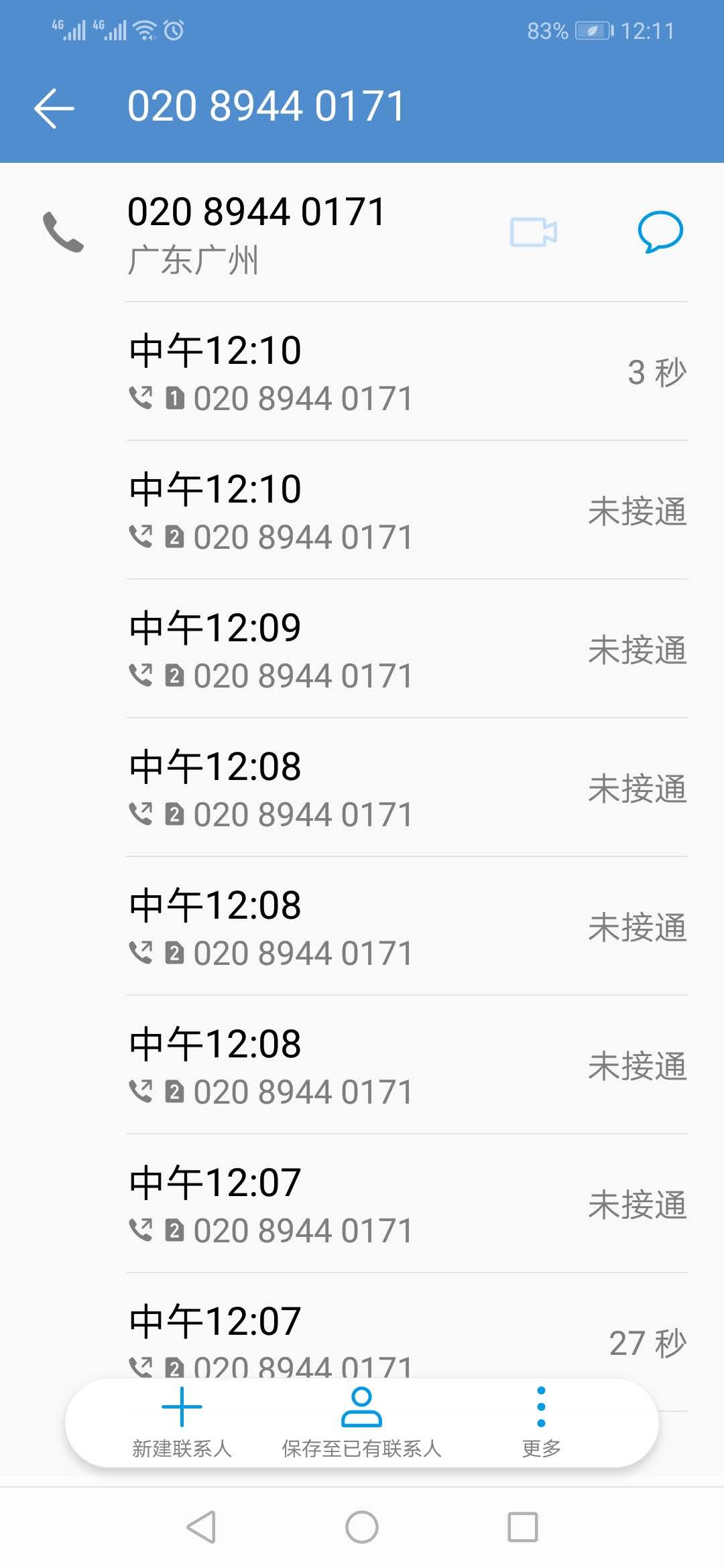Open the system recent apps button
This screenshot has height=1568, width=724.
523,1527
